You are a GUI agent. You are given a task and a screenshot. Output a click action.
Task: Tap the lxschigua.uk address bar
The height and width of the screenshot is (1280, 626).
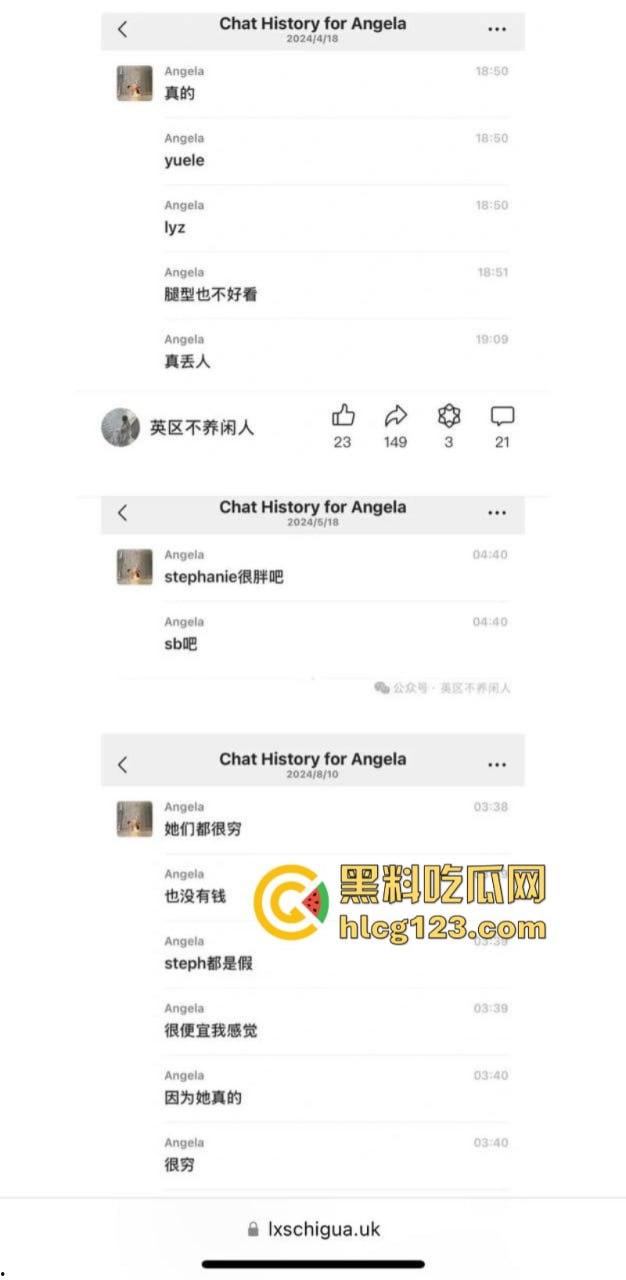pyautogui.click(x=313, y=1229)
